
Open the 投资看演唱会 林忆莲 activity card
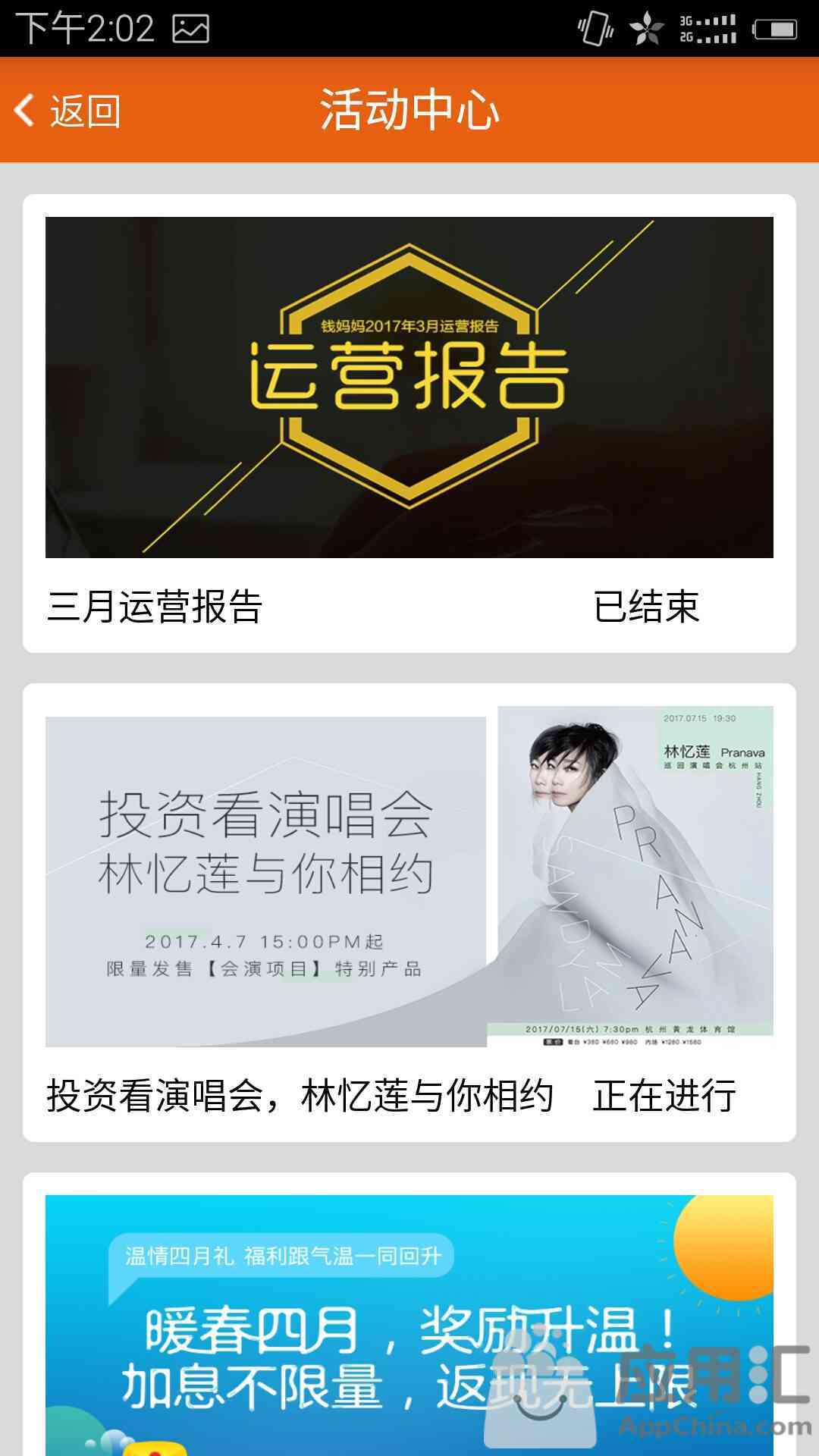pyautogui.click(x=409, y=912)
